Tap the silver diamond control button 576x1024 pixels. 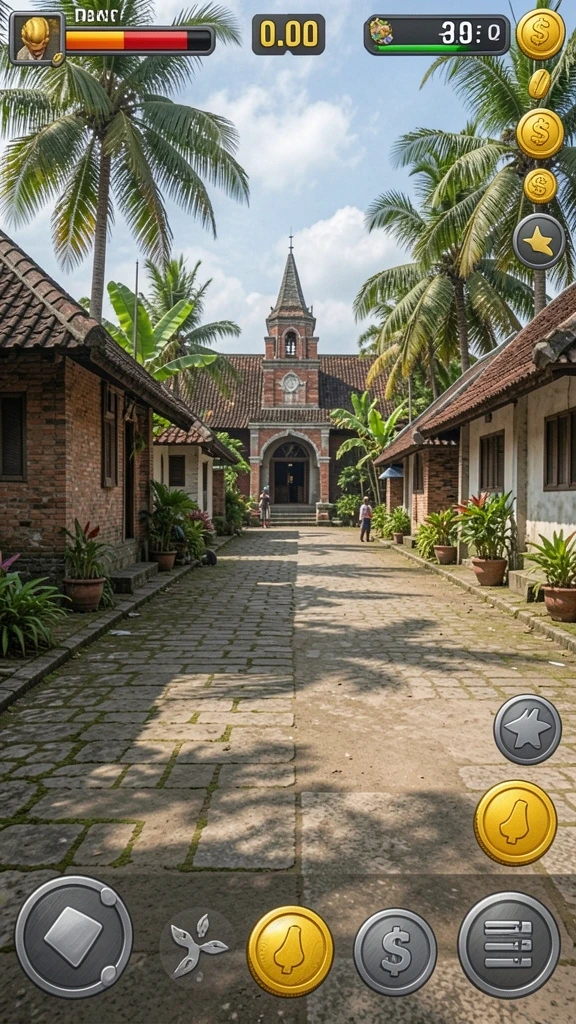[74, 937]
